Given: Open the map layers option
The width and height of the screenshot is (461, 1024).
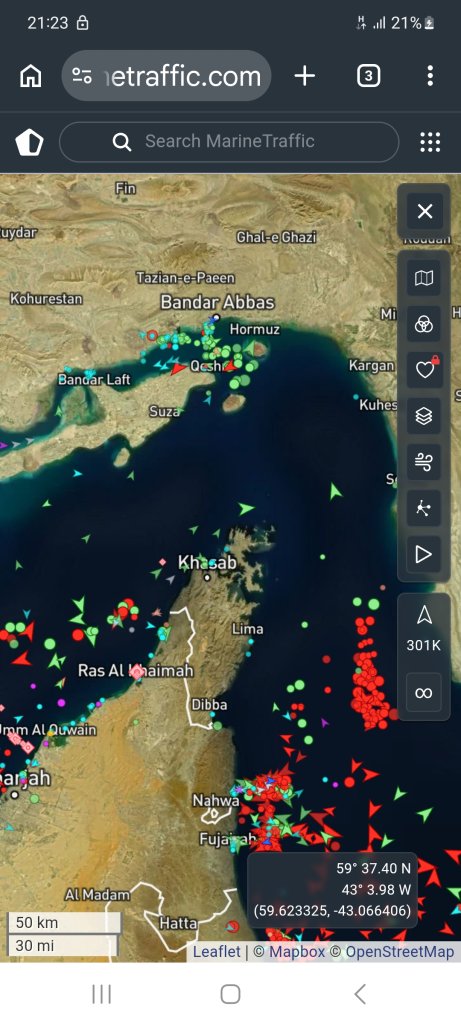Looking at the screenshot, I should (424, 416).
